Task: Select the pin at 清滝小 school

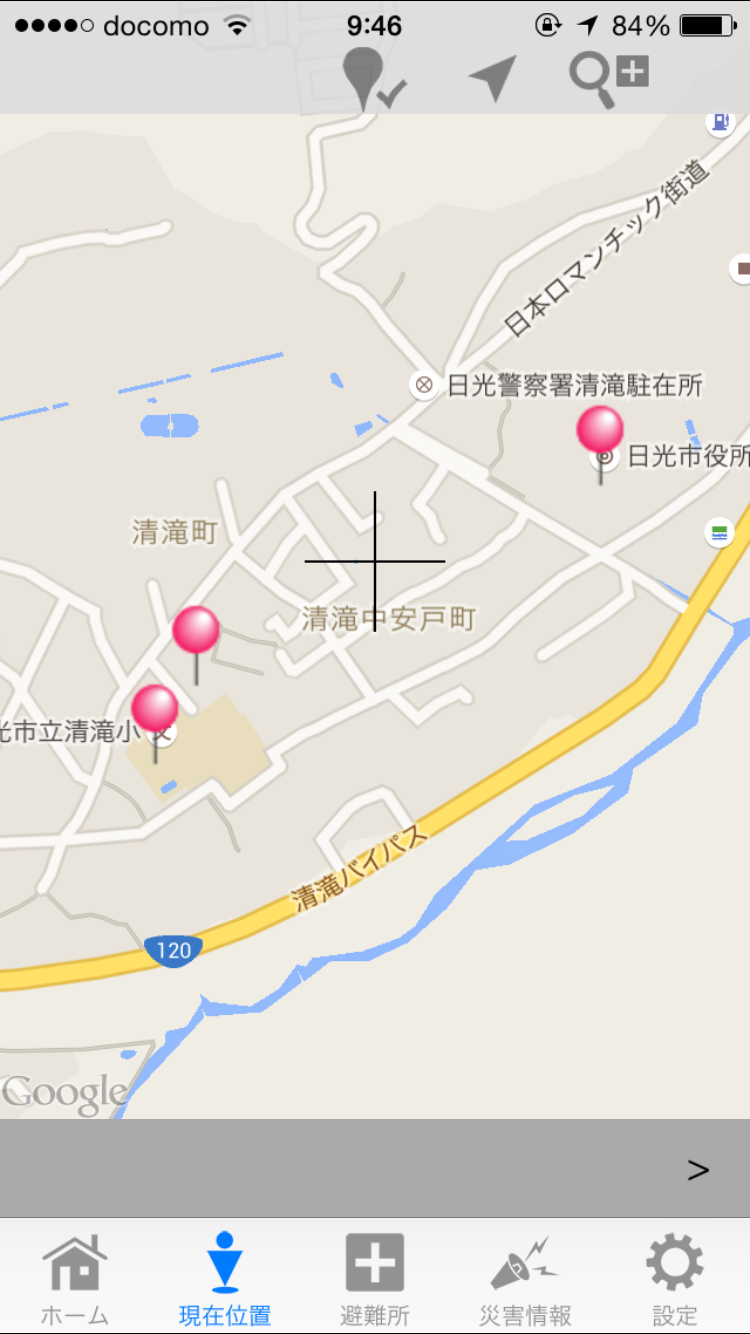Action: (x=155, y=723)
